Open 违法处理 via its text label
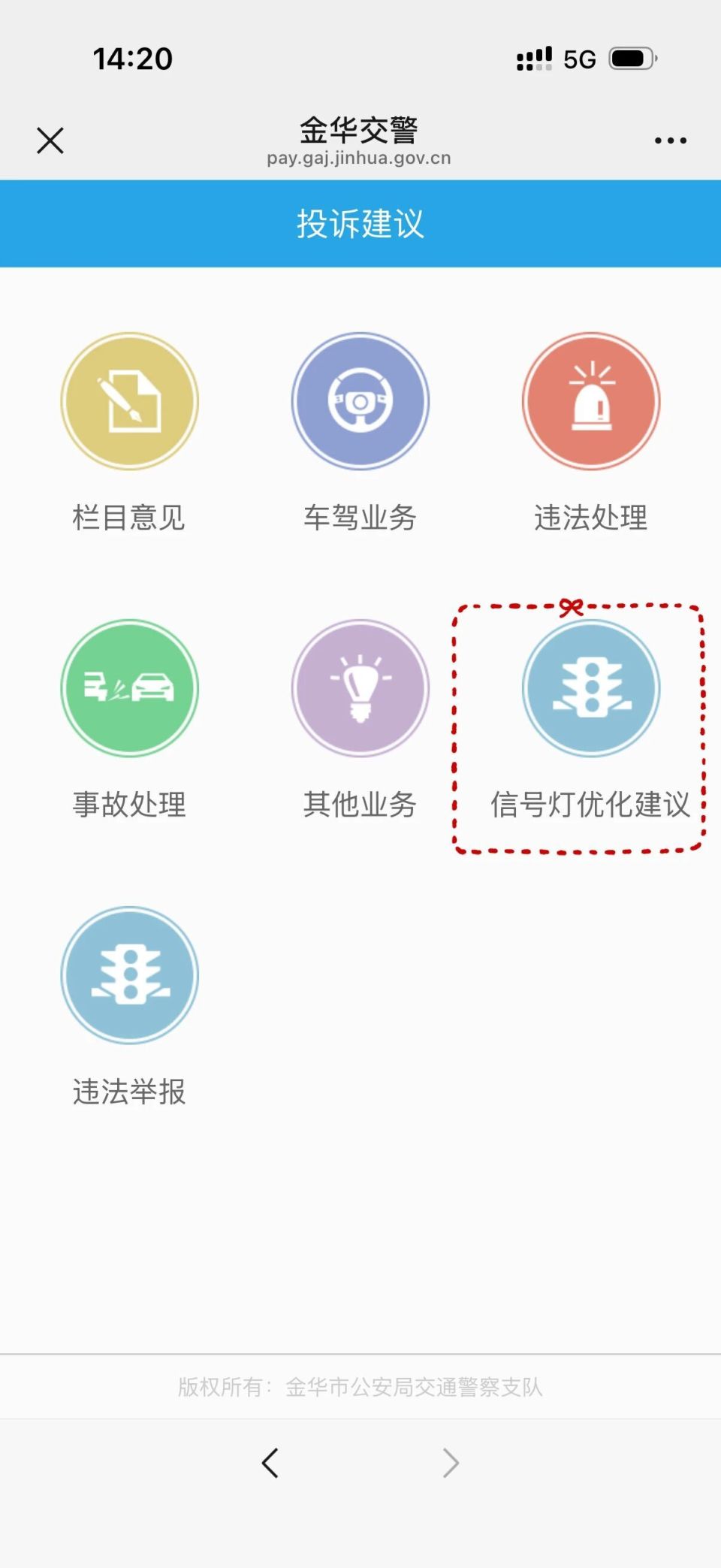Viewport: 721px width, 1568px height. point(591,516)
